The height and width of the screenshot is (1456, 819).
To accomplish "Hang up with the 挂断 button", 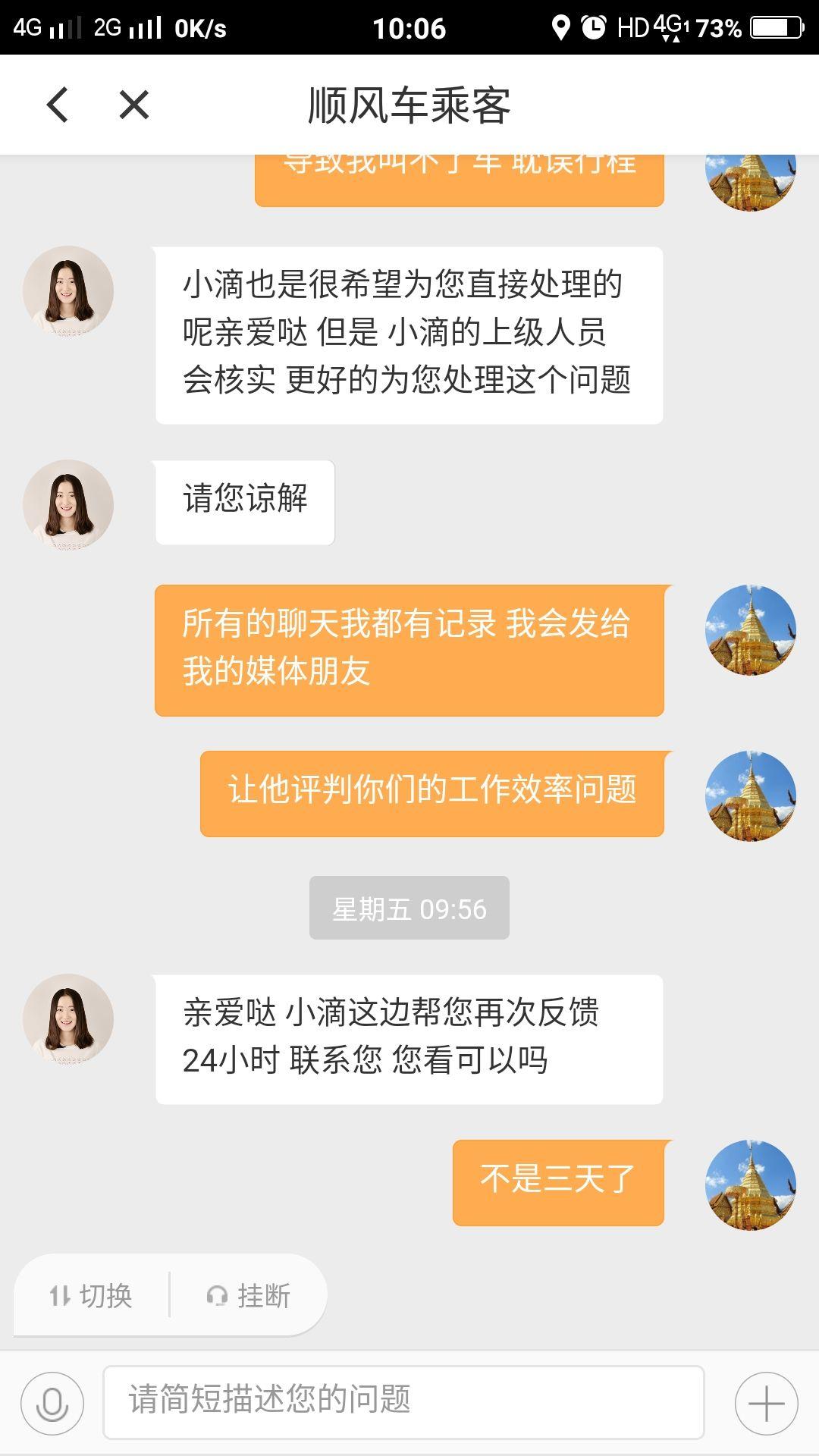I will 249,1295.
